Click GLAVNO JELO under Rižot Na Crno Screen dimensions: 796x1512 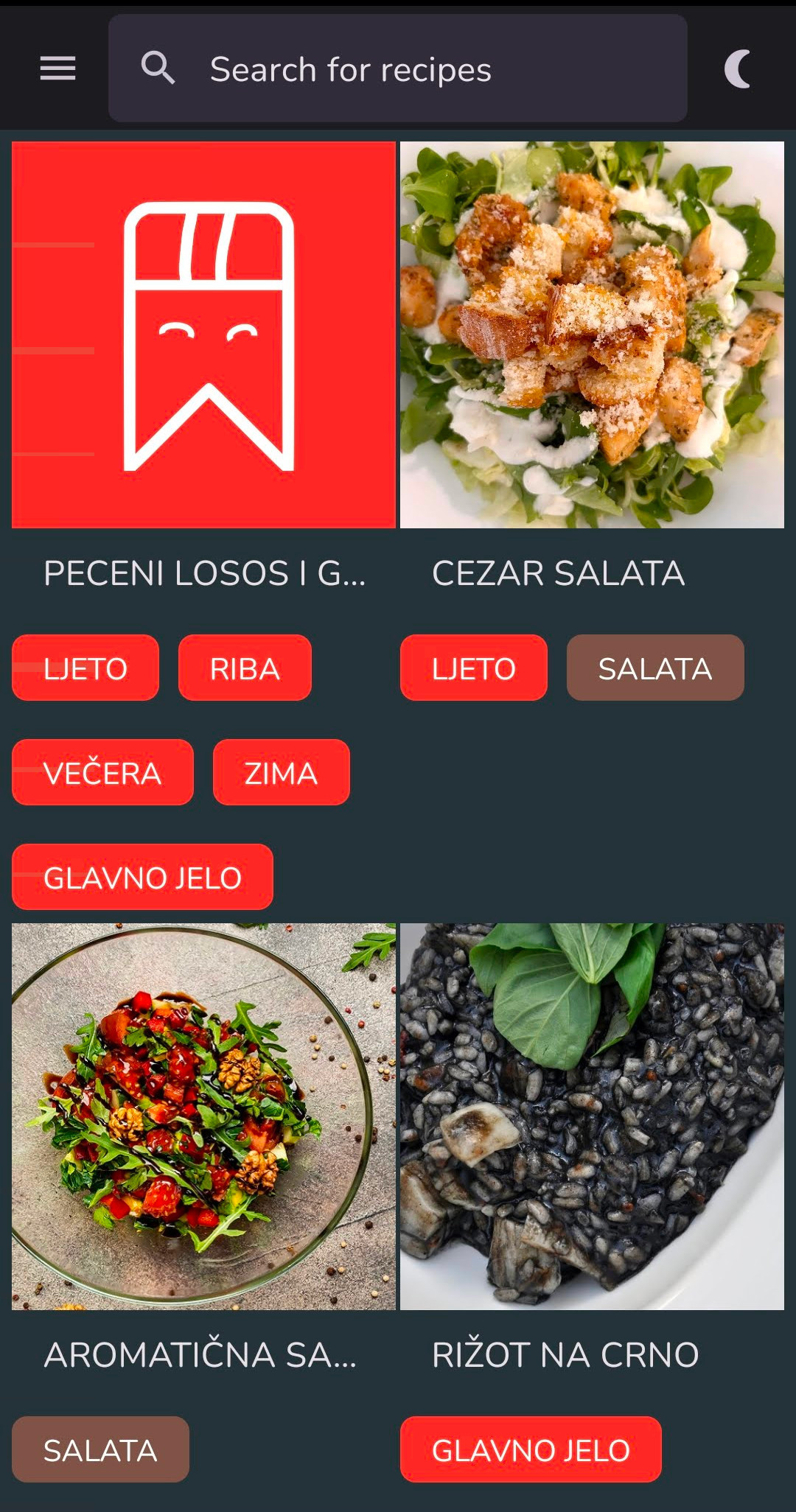(x=531, y=1452)
